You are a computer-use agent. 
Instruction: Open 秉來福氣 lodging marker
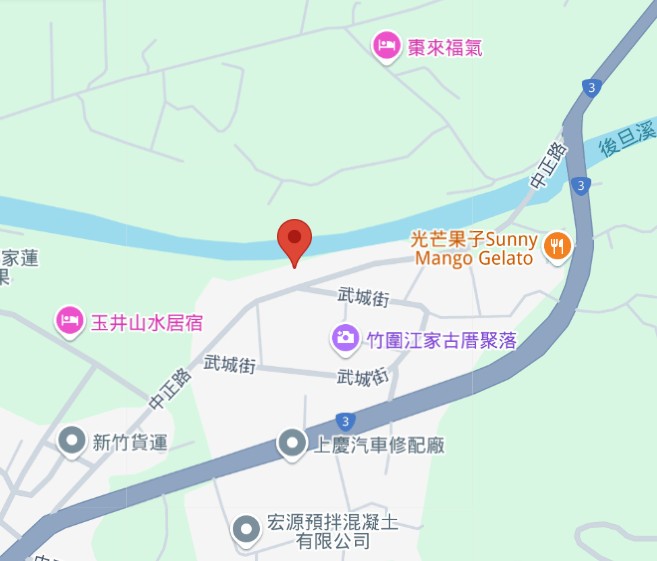(387, 46)
